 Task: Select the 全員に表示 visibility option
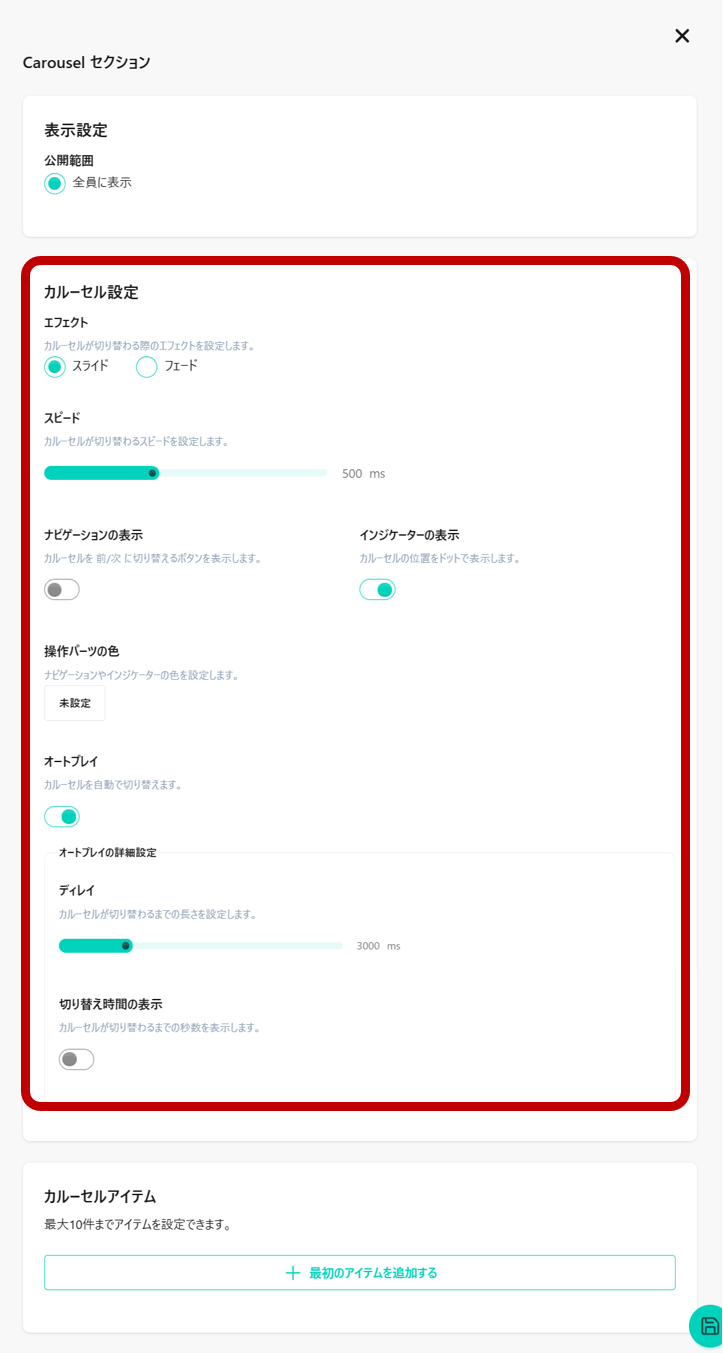click(55, 183)
